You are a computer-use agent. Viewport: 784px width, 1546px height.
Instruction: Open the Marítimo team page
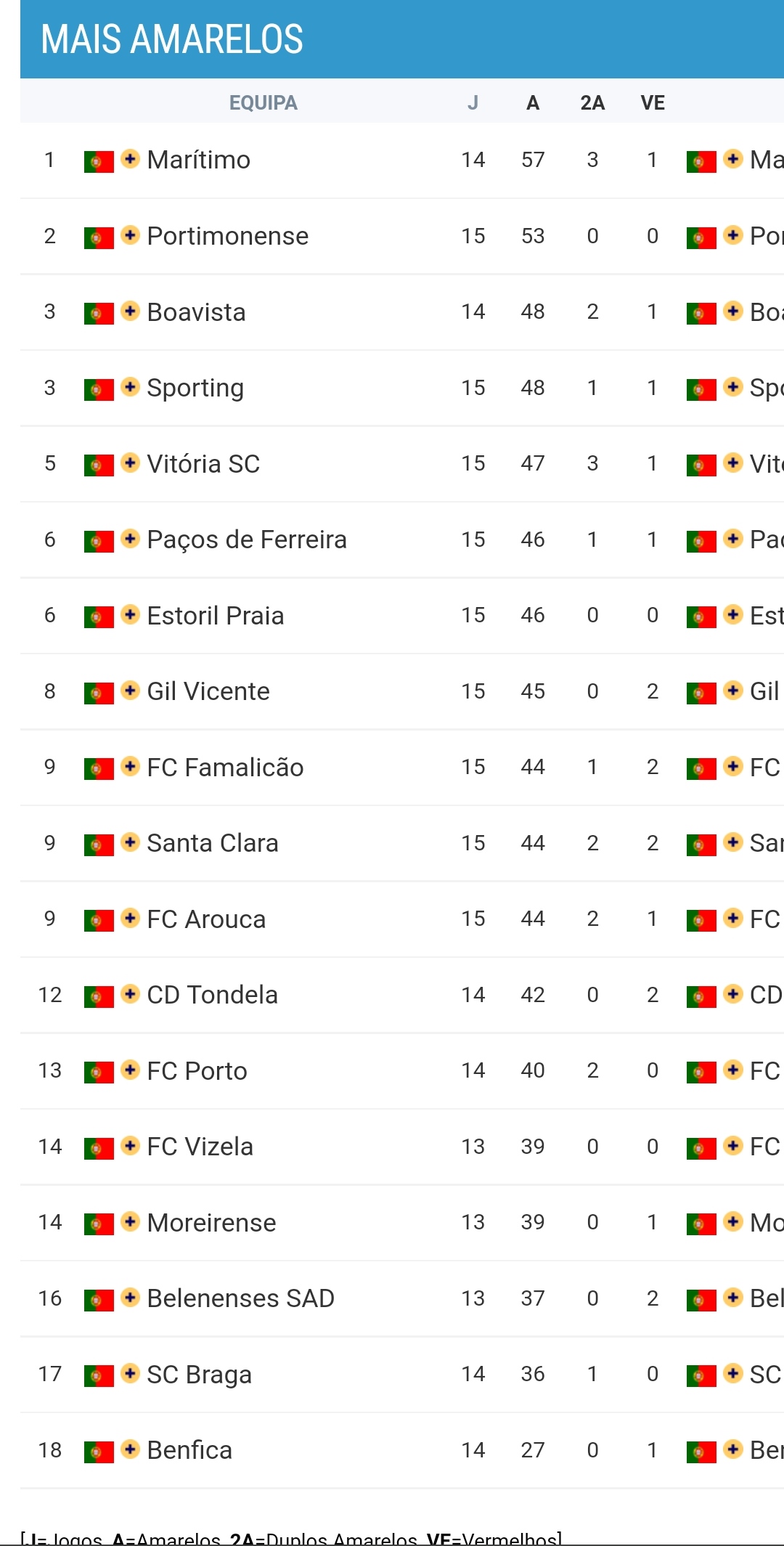click(x=198, y=160)
